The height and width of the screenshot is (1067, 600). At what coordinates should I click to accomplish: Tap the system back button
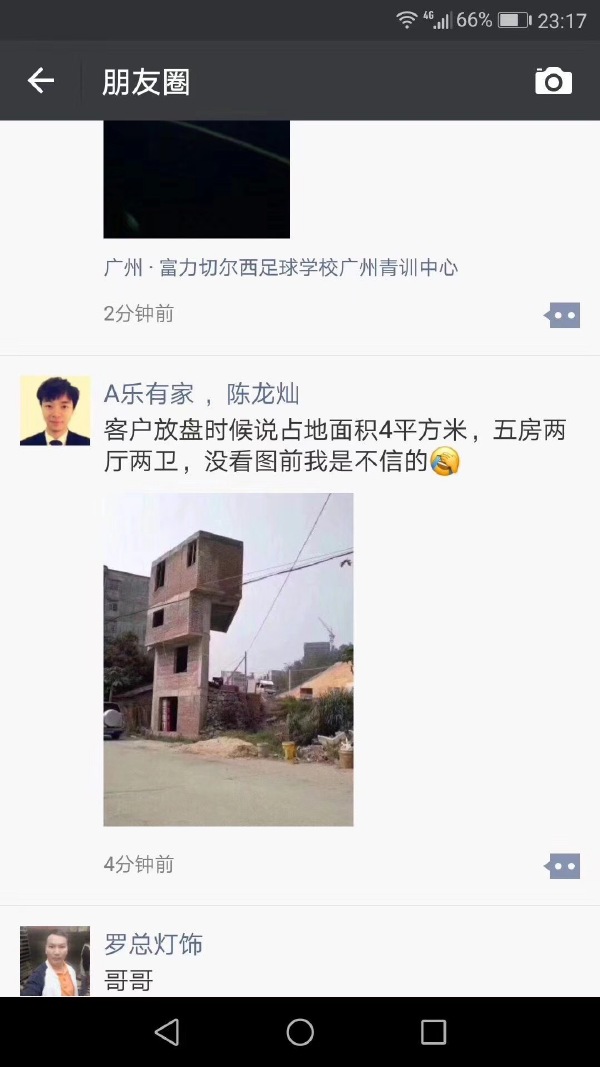pos(167,1032)
